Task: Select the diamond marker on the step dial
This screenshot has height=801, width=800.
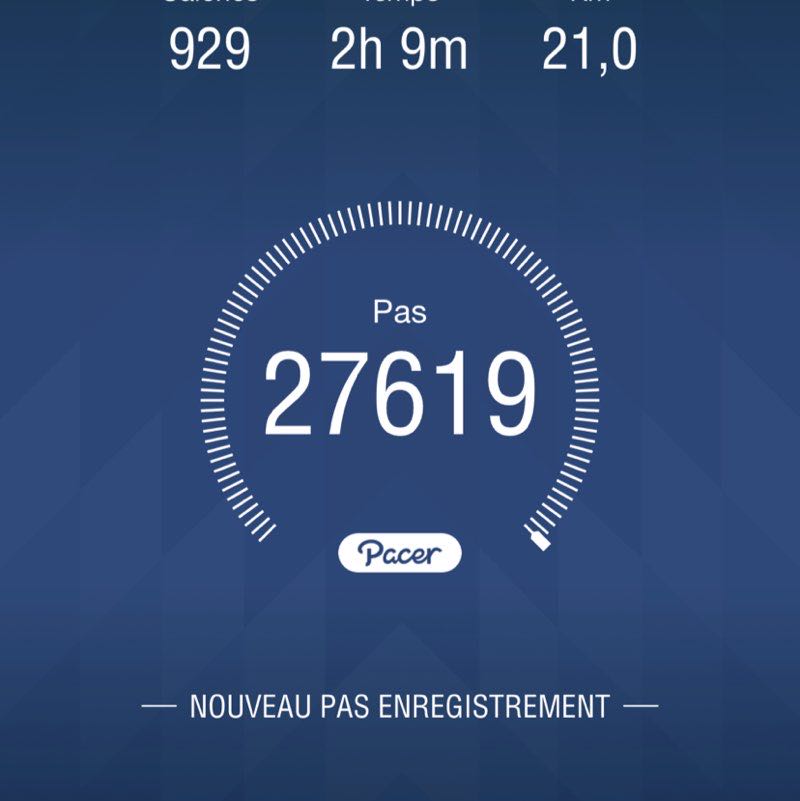Action: pyautogui.click(x=540, y=540)
